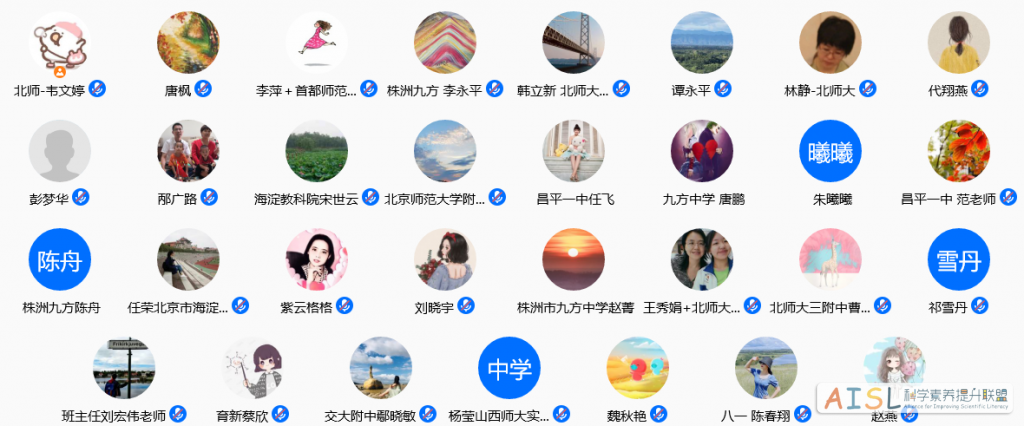Screen dimensions: 1024x426
Task: Open 林静-北师大's tile
Action: click(x=830, y=43)
